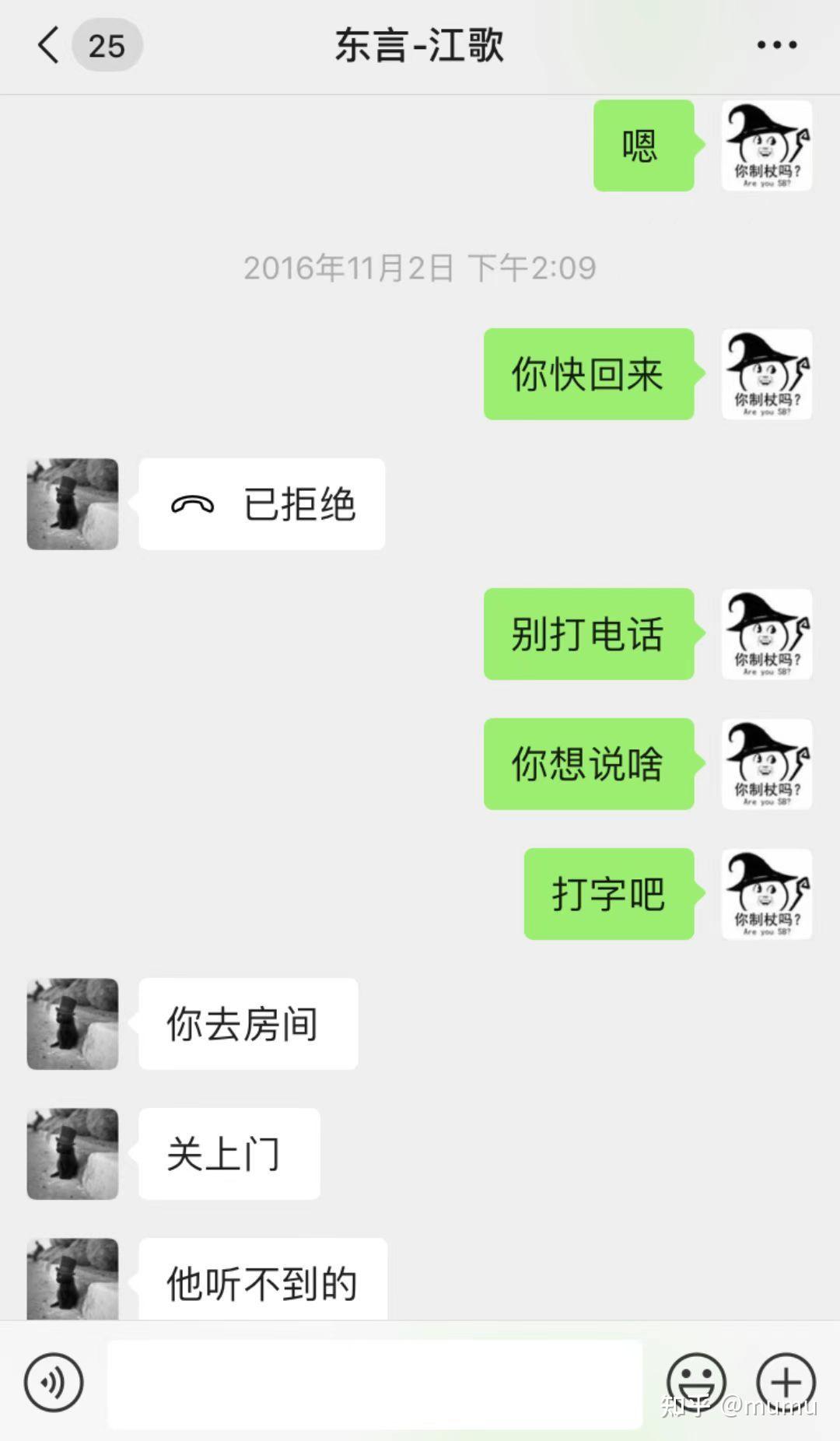Tap the phone icon in the rejected call message

coord(193,503)
